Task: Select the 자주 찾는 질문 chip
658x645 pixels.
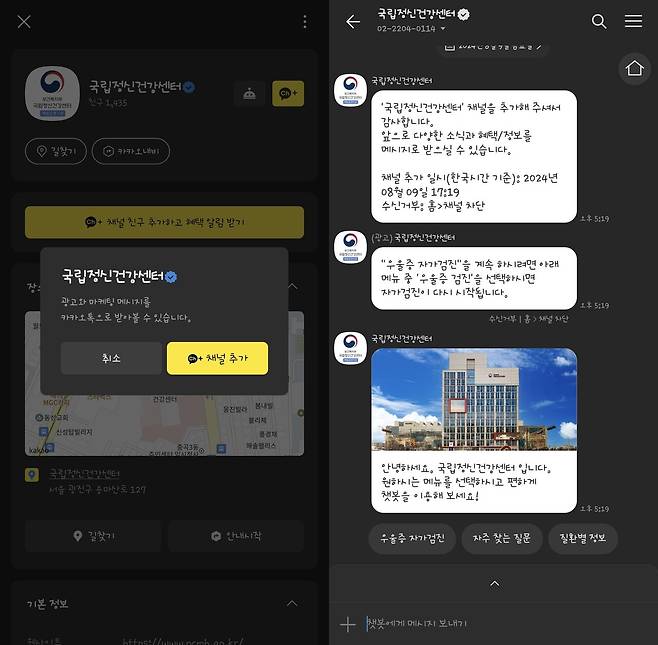Action: click(x=502, y=537)
